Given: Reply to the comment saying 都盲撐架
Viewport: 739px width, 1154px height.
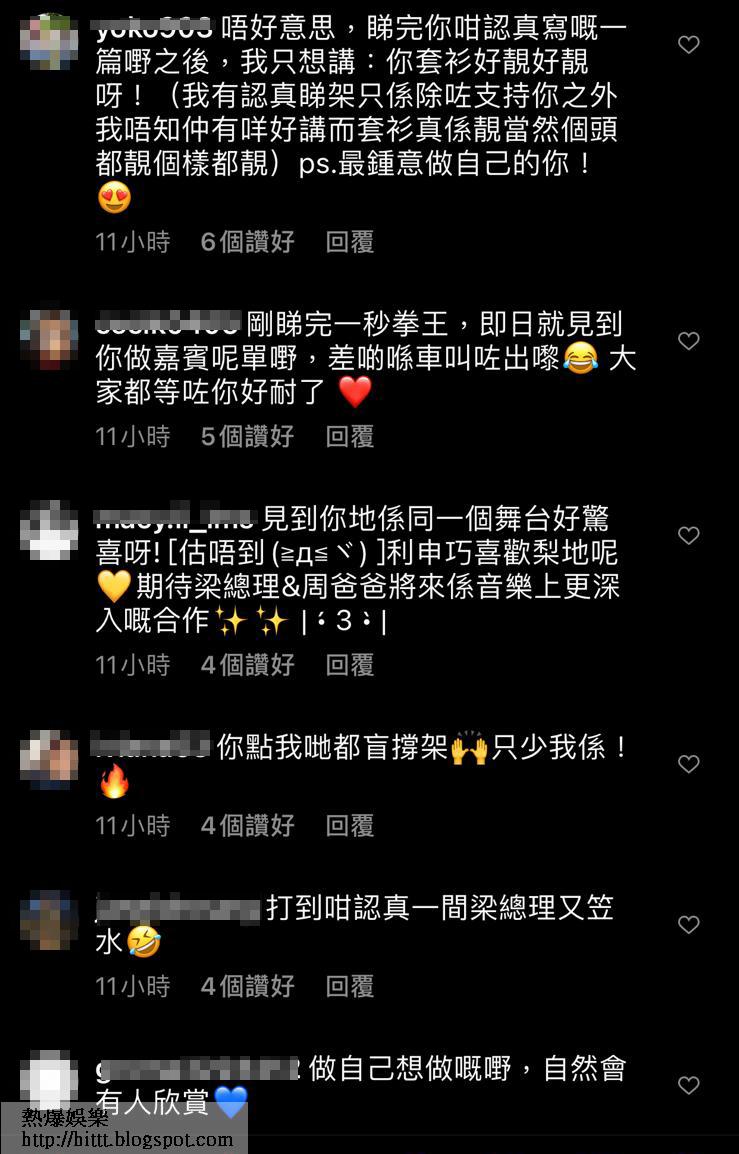Looking at the screenshot, I should click(349, 825).
